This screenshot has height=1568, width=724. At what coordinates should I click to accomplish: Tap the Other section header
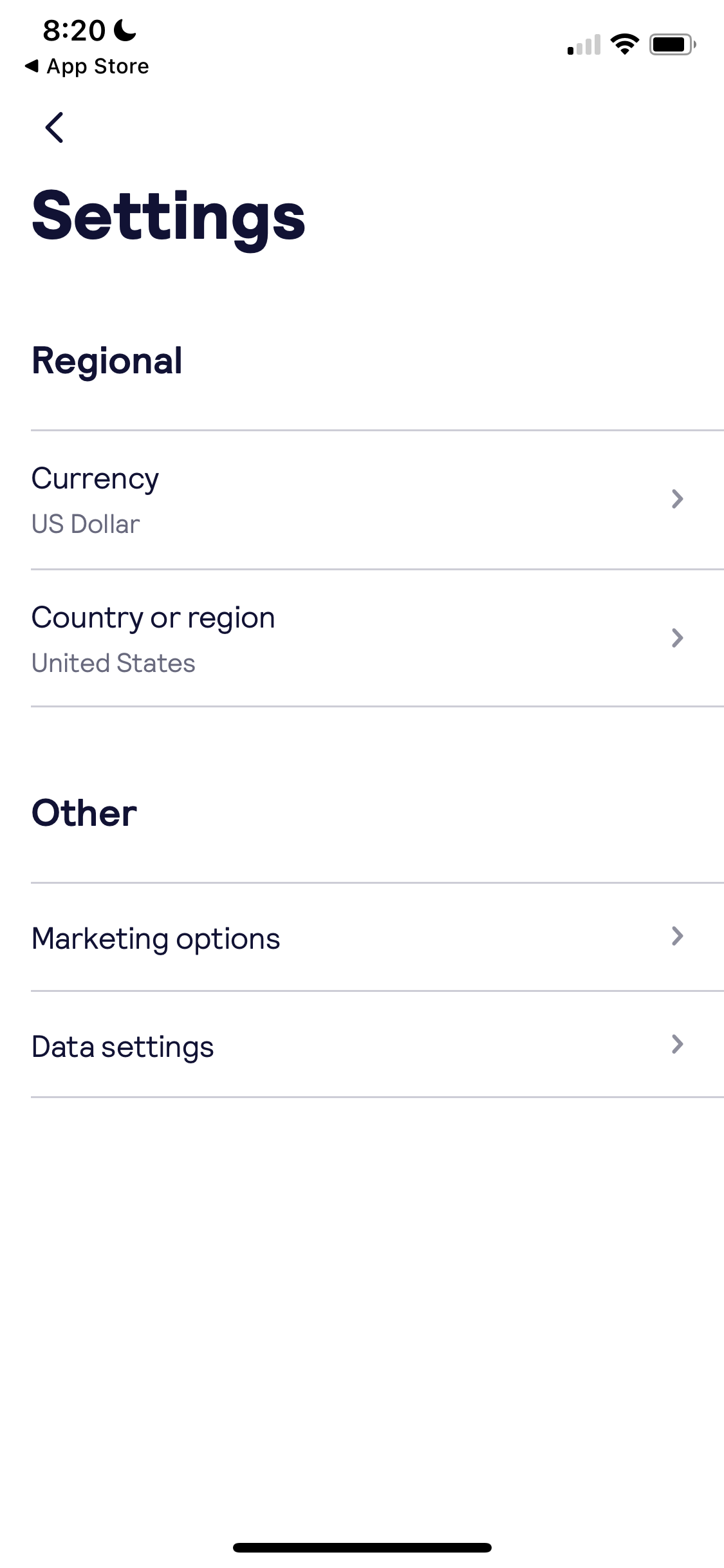pyautogui.click(x=84, y=812)
